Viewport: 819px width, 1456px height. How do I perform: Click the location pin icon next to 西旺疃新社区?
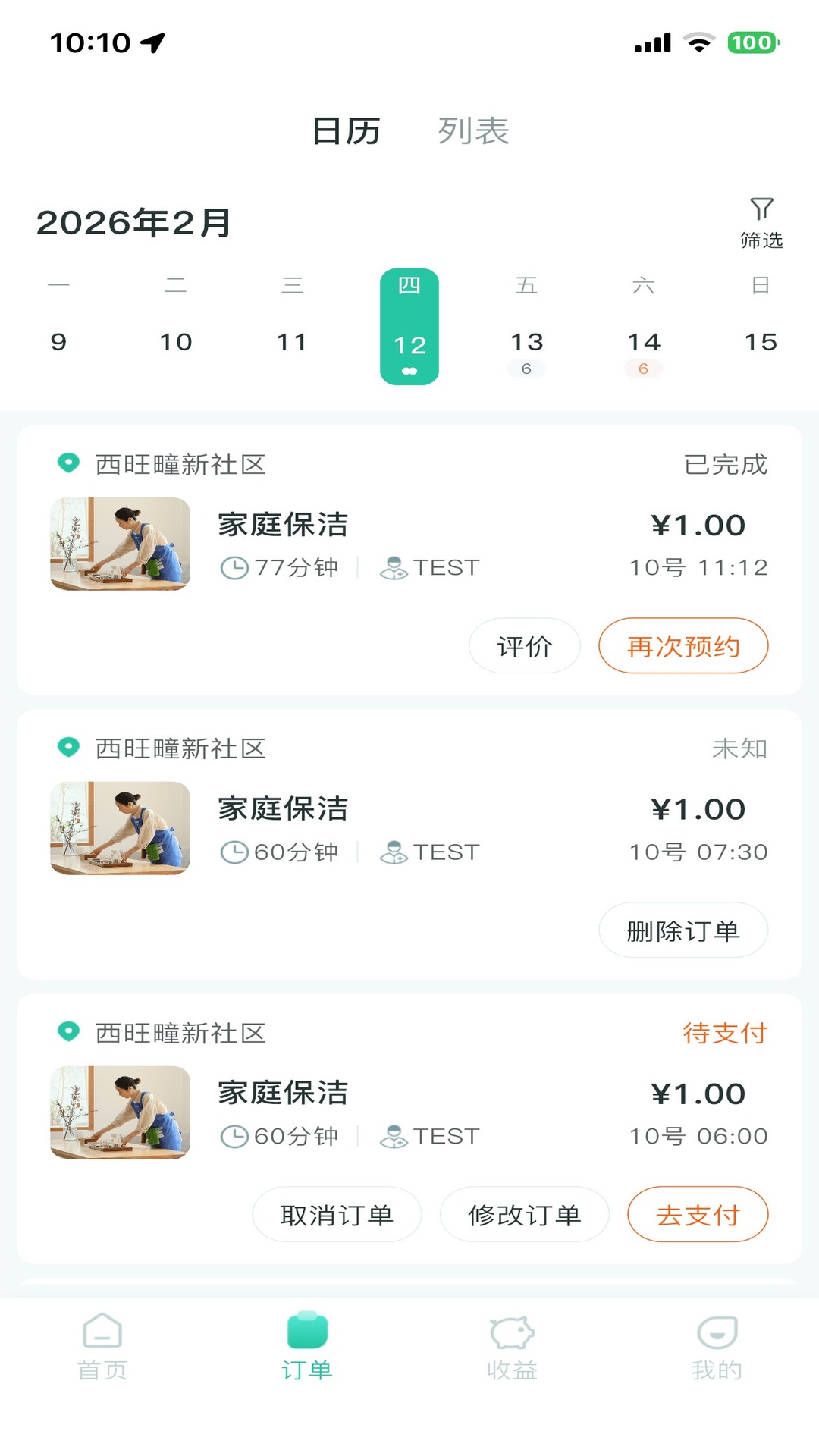click(68, 462)
